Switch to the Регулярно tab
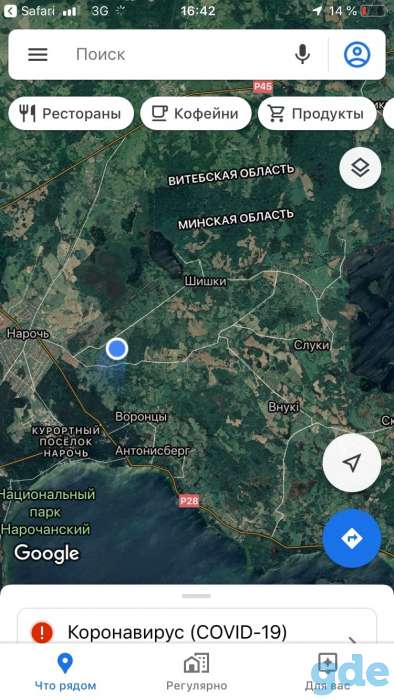This screenshot has width=394, height=700. (196, 672)
